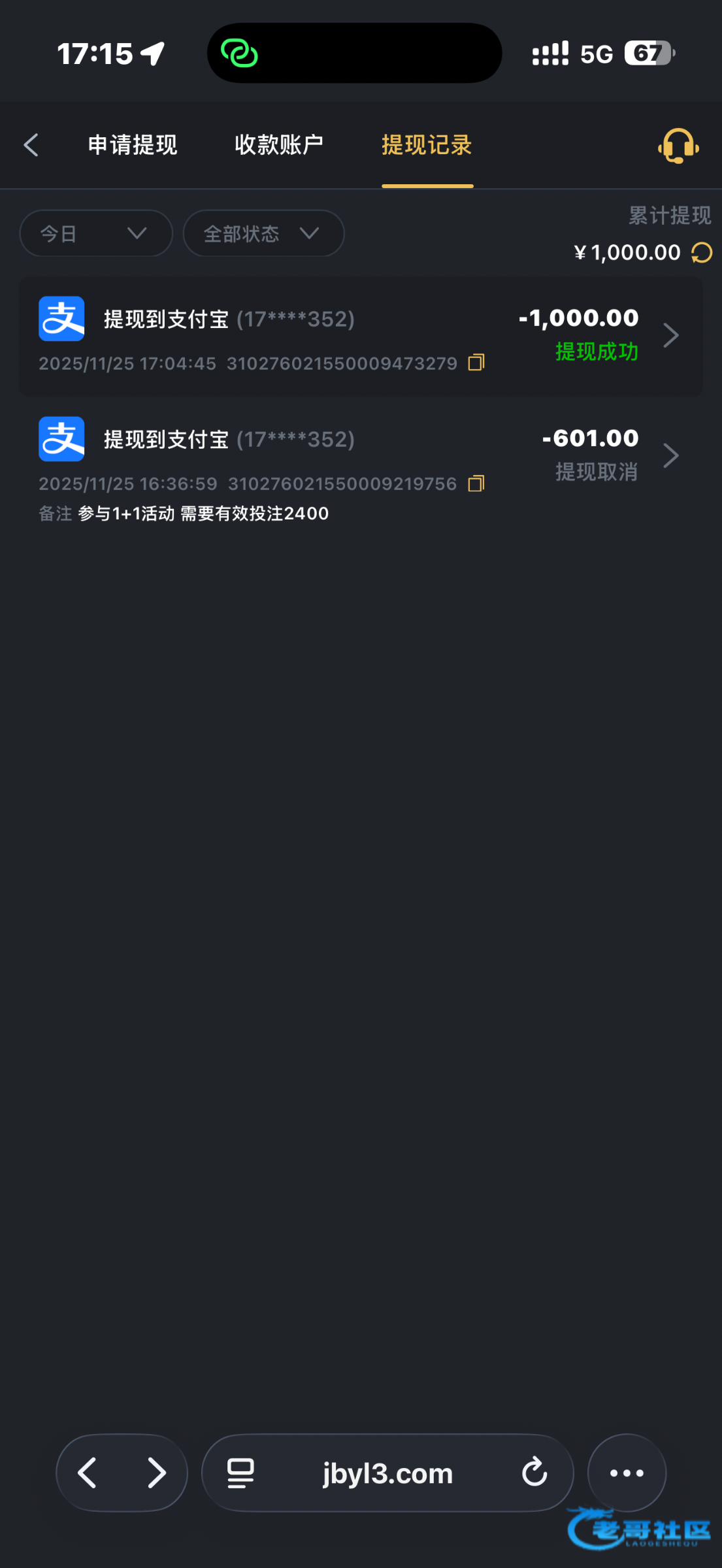Open the page settings icon in address bar

(240, 1473)
